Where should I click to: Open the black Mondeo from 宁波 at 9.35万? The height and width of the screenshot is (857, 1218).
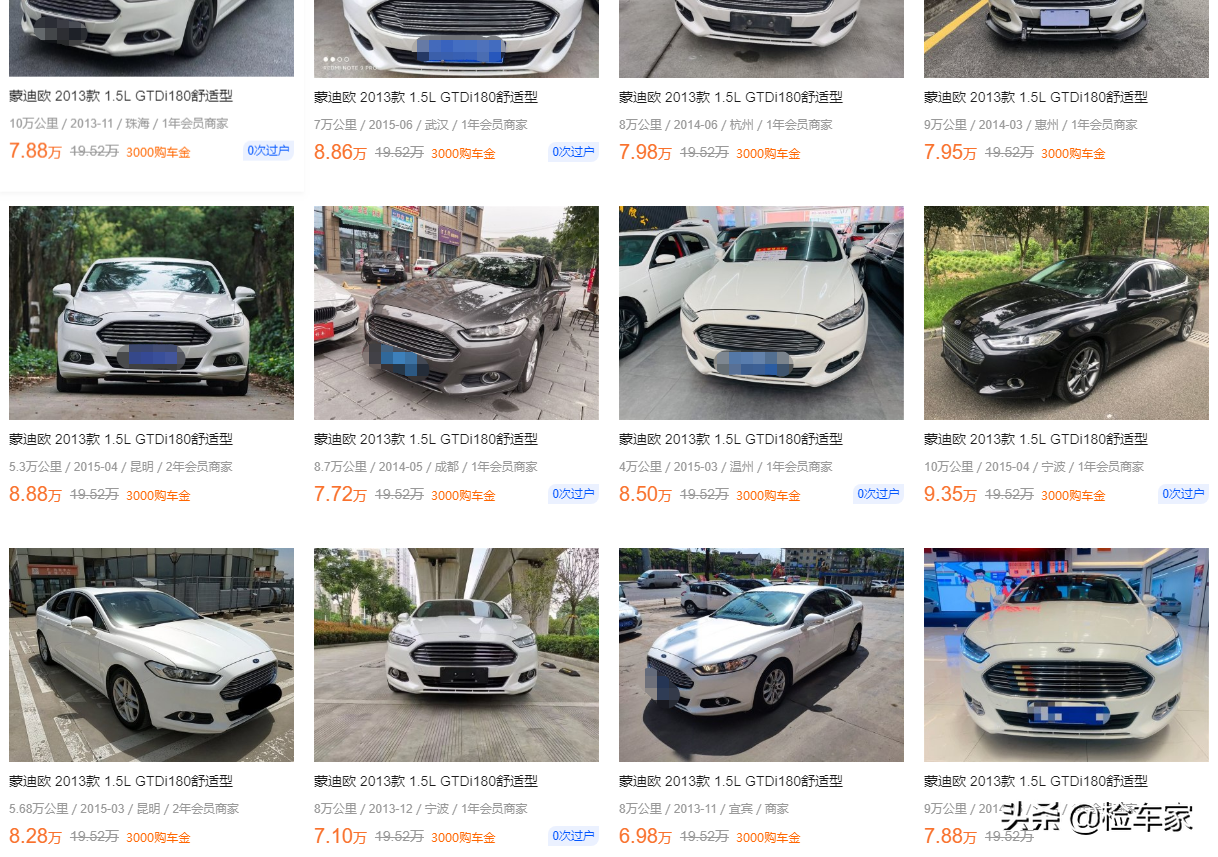(1066, 313)
